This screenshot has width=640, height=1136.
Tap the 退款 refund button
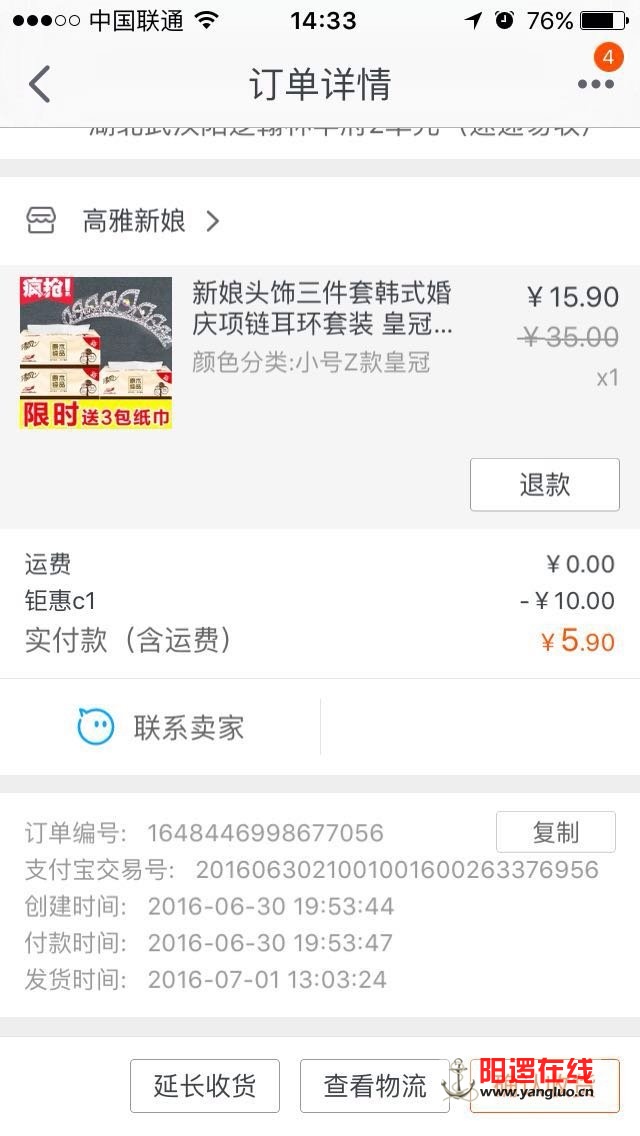pos(544,485)
